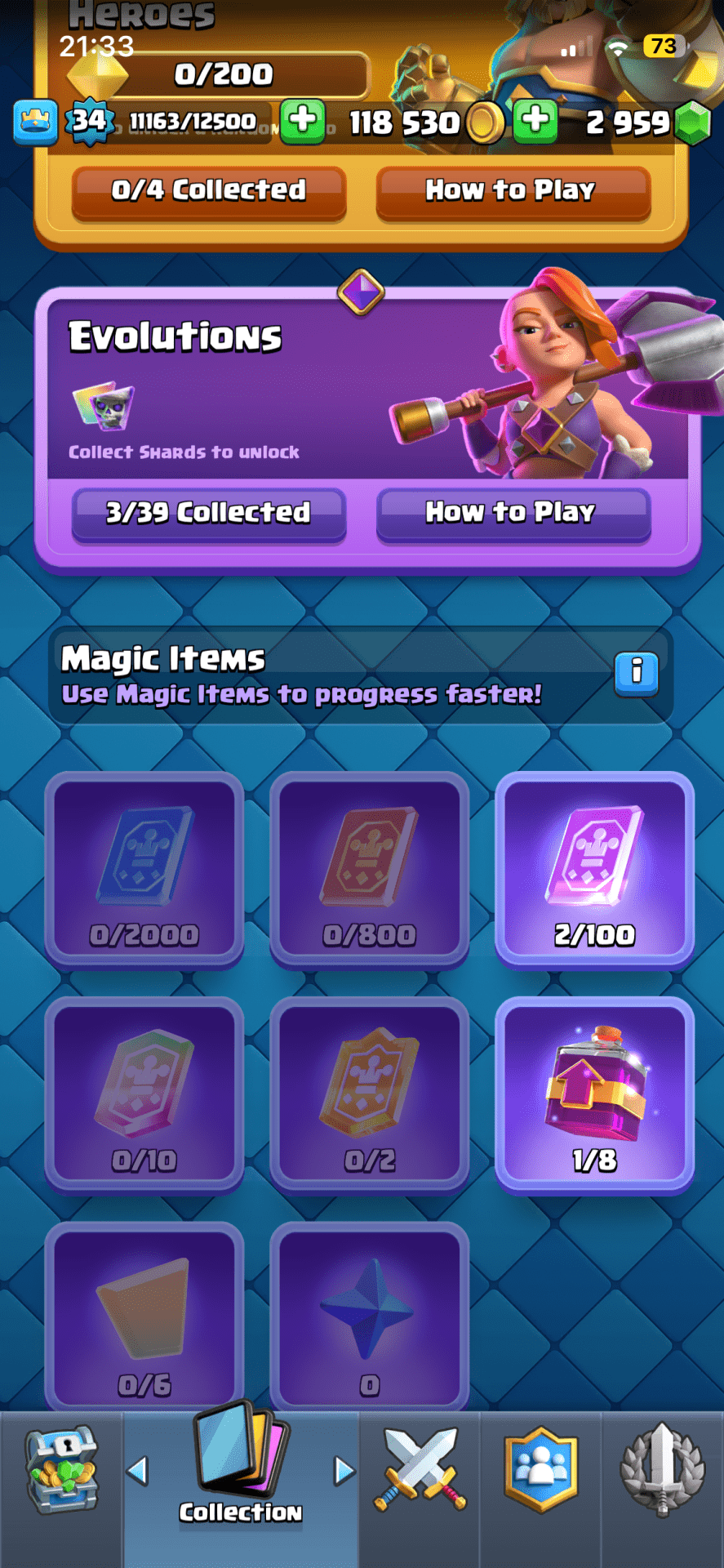Image resolution: width=724 pixels, height=1568 pixels.
Task: Open the Magic Items info icon
Action: coord(636,674)
